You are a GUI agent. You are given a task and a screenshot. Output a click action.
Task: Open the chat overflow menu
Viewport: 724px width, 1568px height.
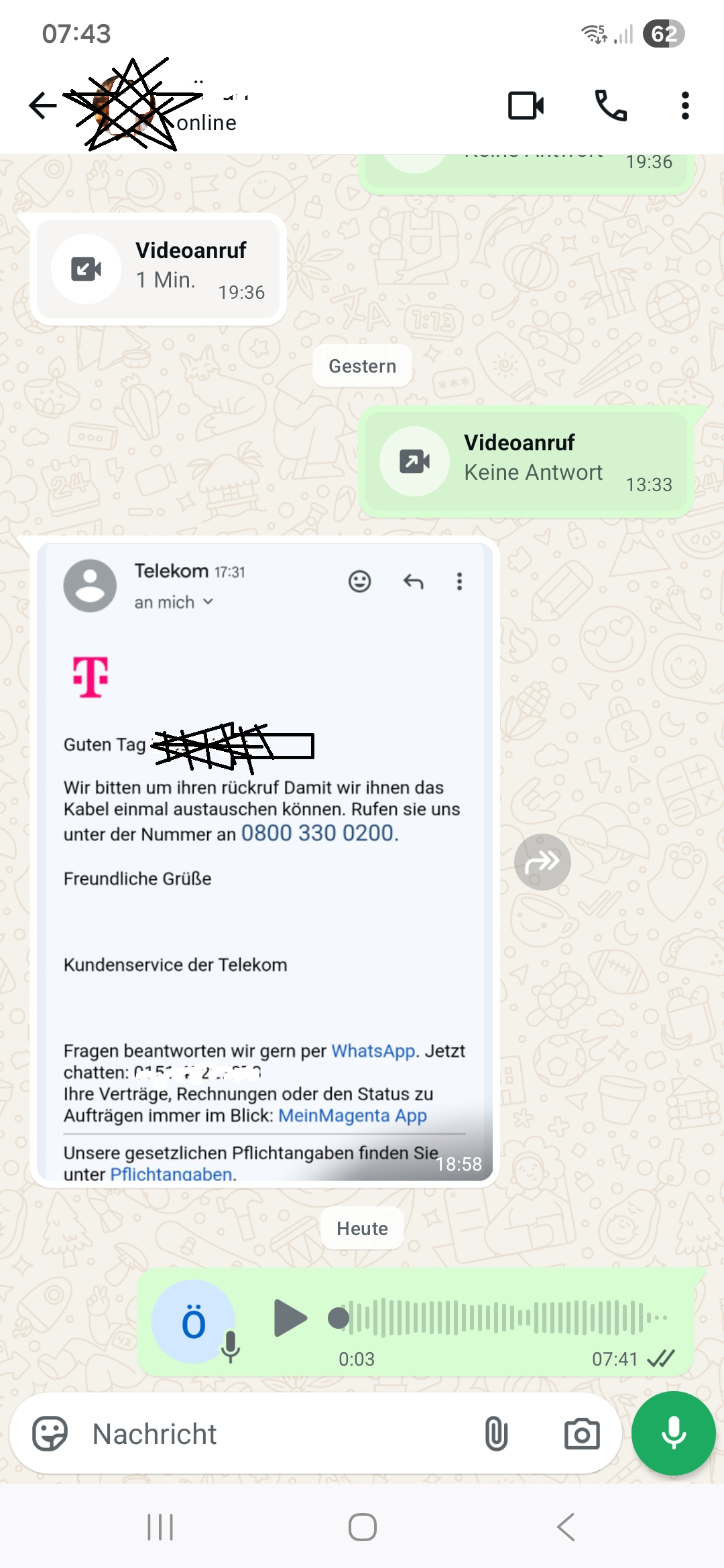tap(684, 105)
